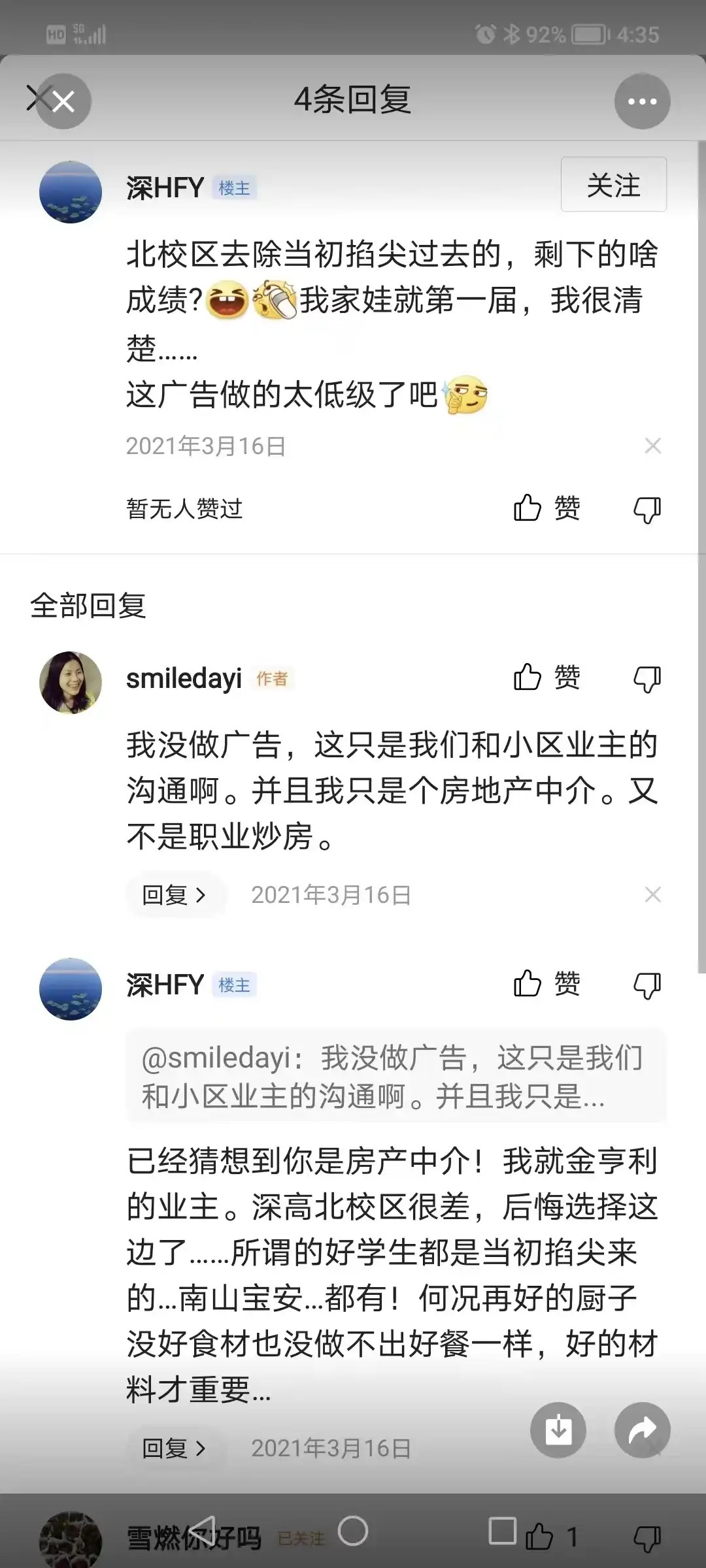Image resolution: width=706 pixels, height=1568 pixels.
Task: Reply to 深HFY's second comment via 回复
Action: [175, 1448]
